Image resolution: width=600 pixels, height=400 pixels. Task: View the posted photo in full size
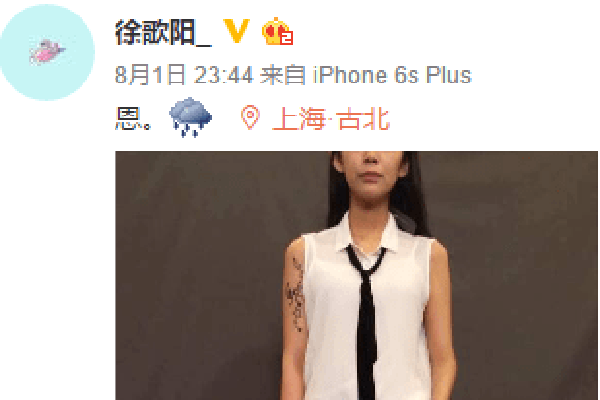355,275
